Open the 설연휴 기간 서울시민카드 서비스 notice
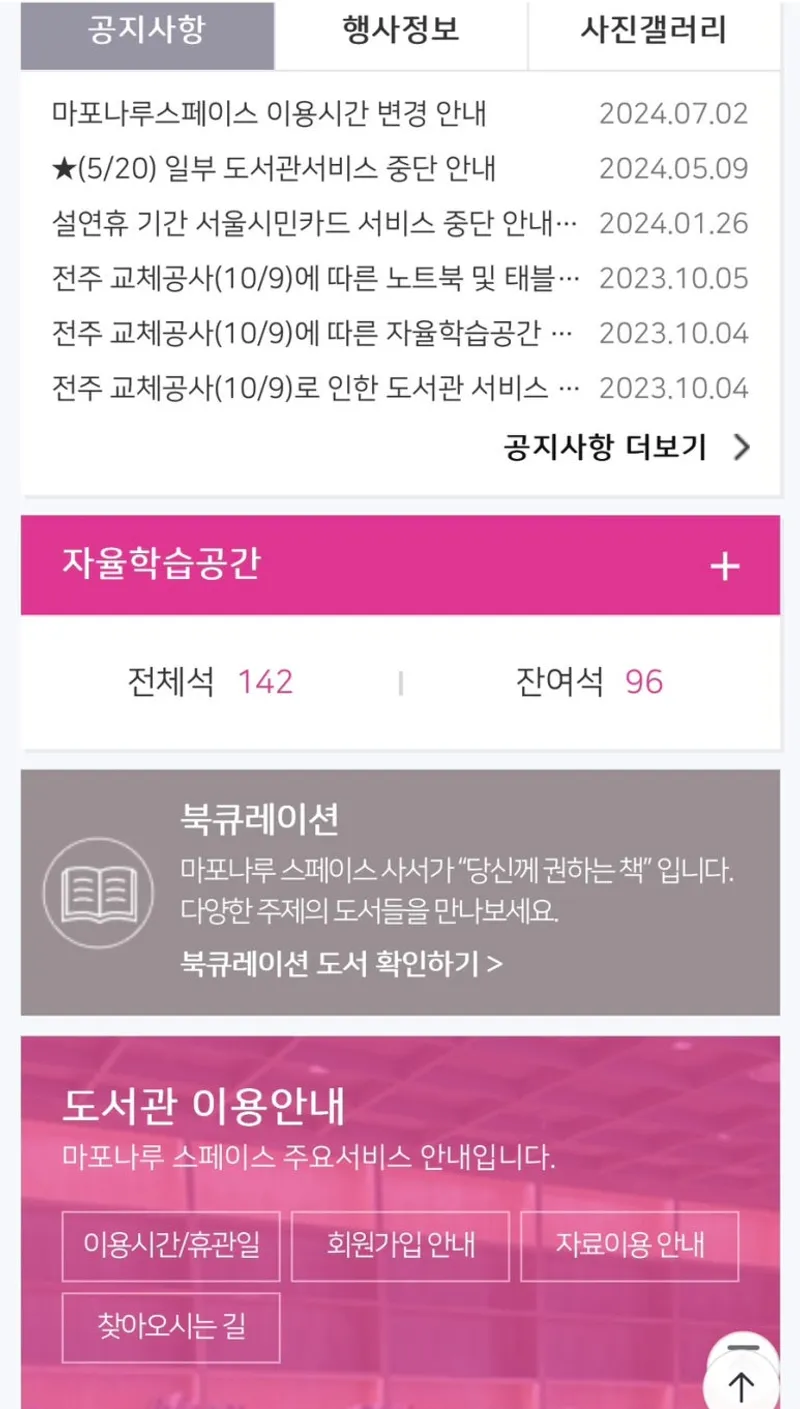Image resolution: width=800 pixels, height=1409 pixels. pos(314,223)
